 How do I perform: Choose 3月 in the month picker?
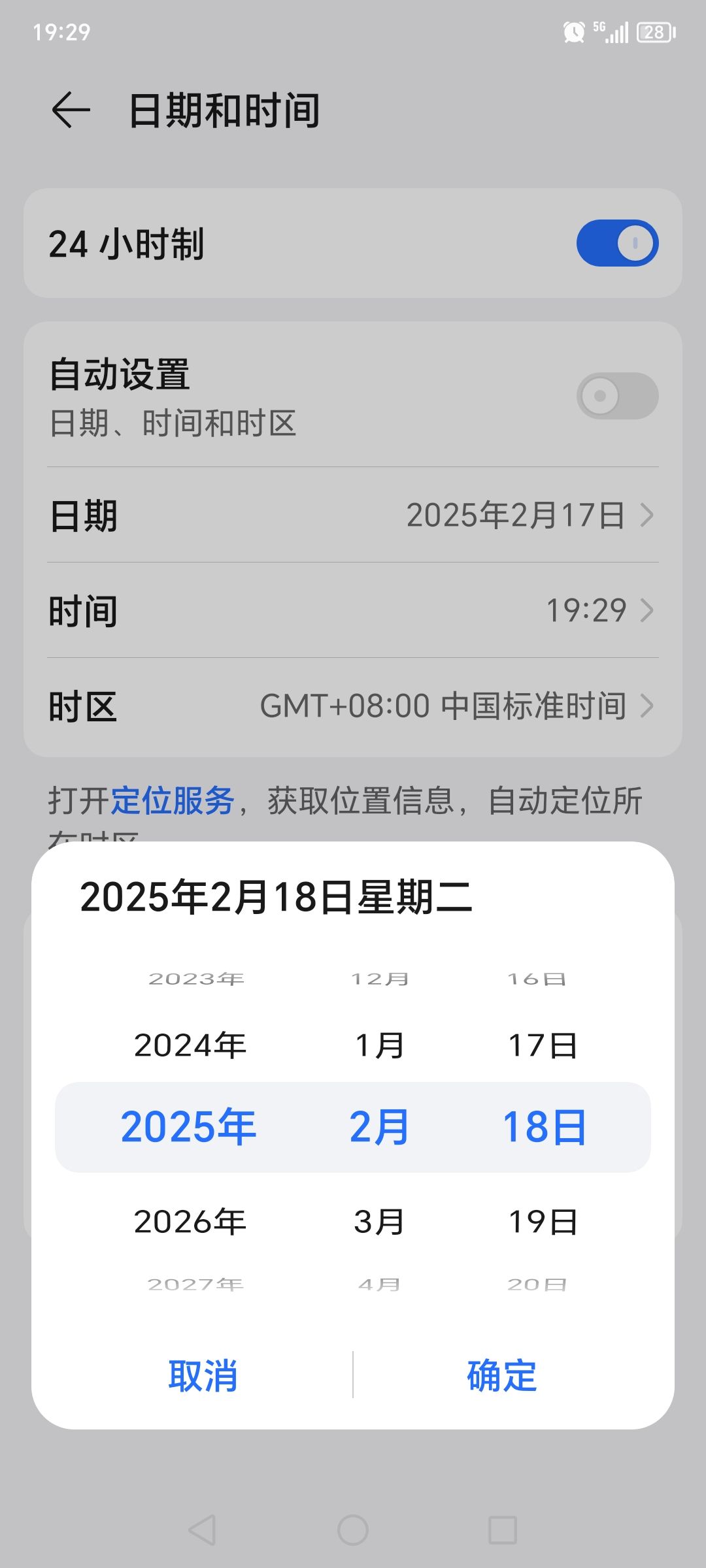379,1221
